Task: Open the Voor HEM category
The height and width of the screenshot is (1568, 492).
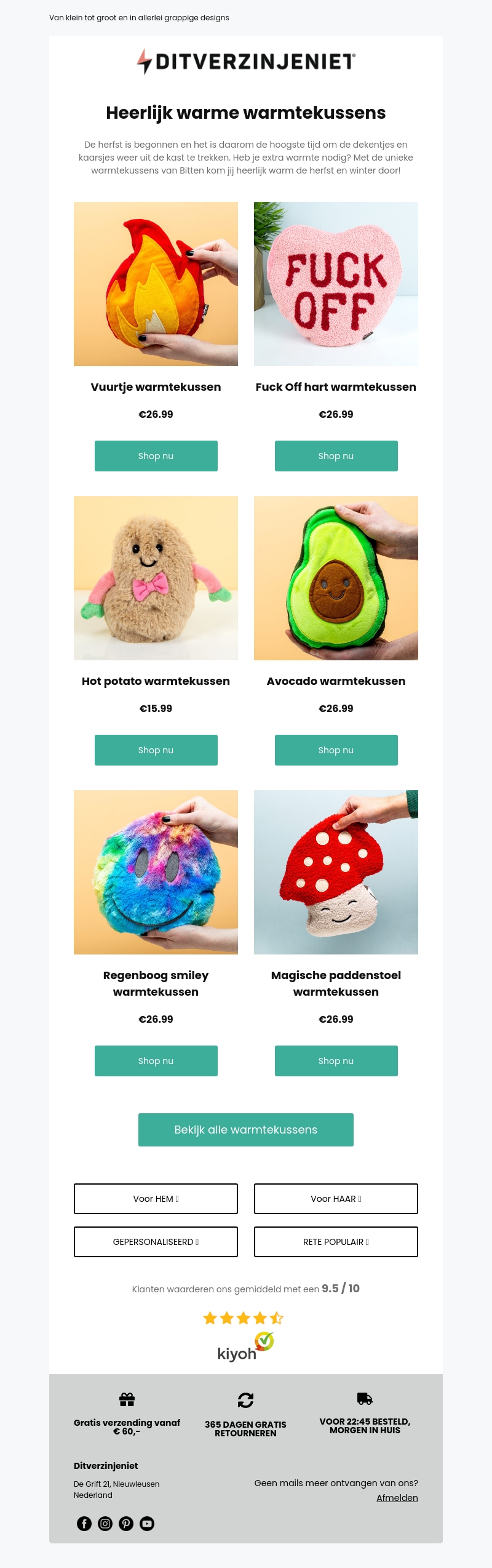Action: 156,1199
